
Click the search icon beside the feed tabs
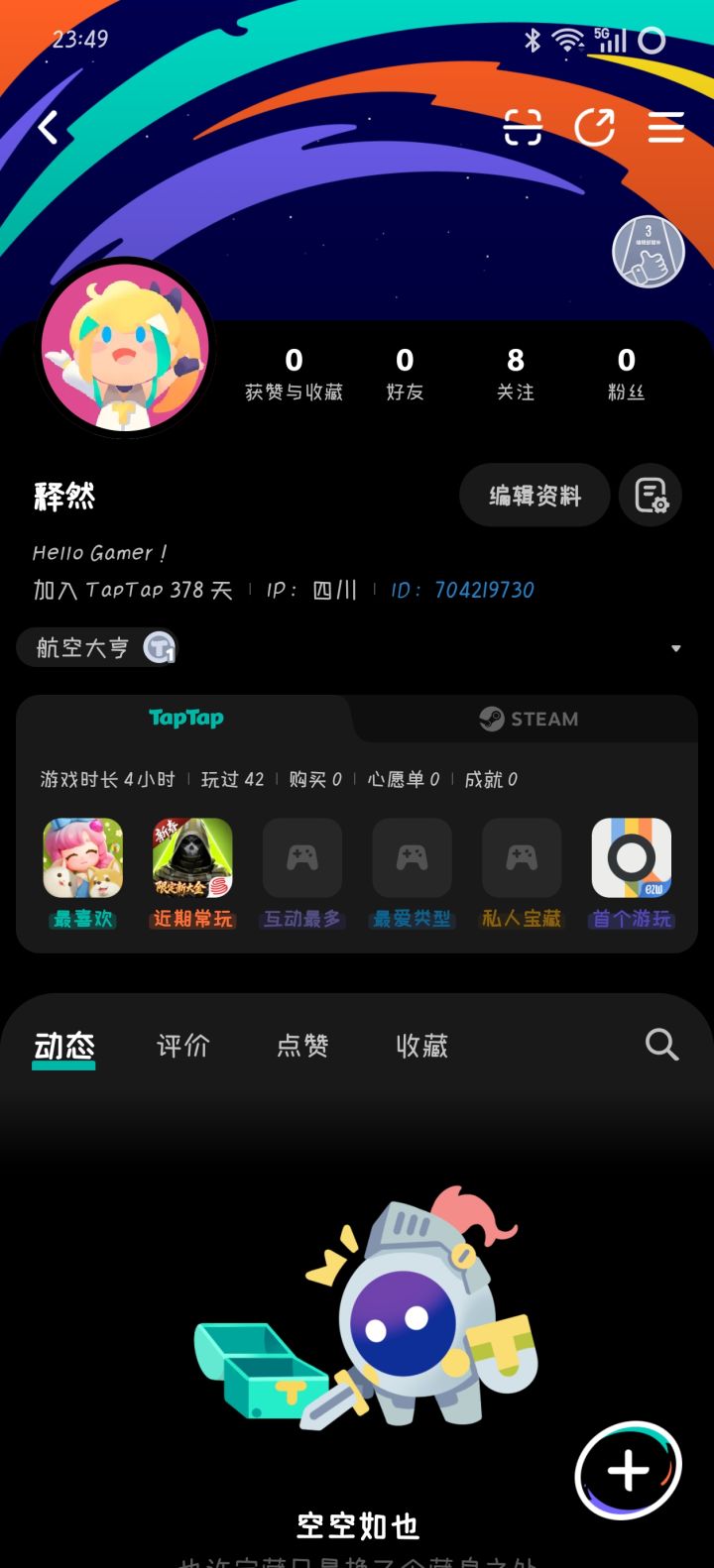point(660,1045)
